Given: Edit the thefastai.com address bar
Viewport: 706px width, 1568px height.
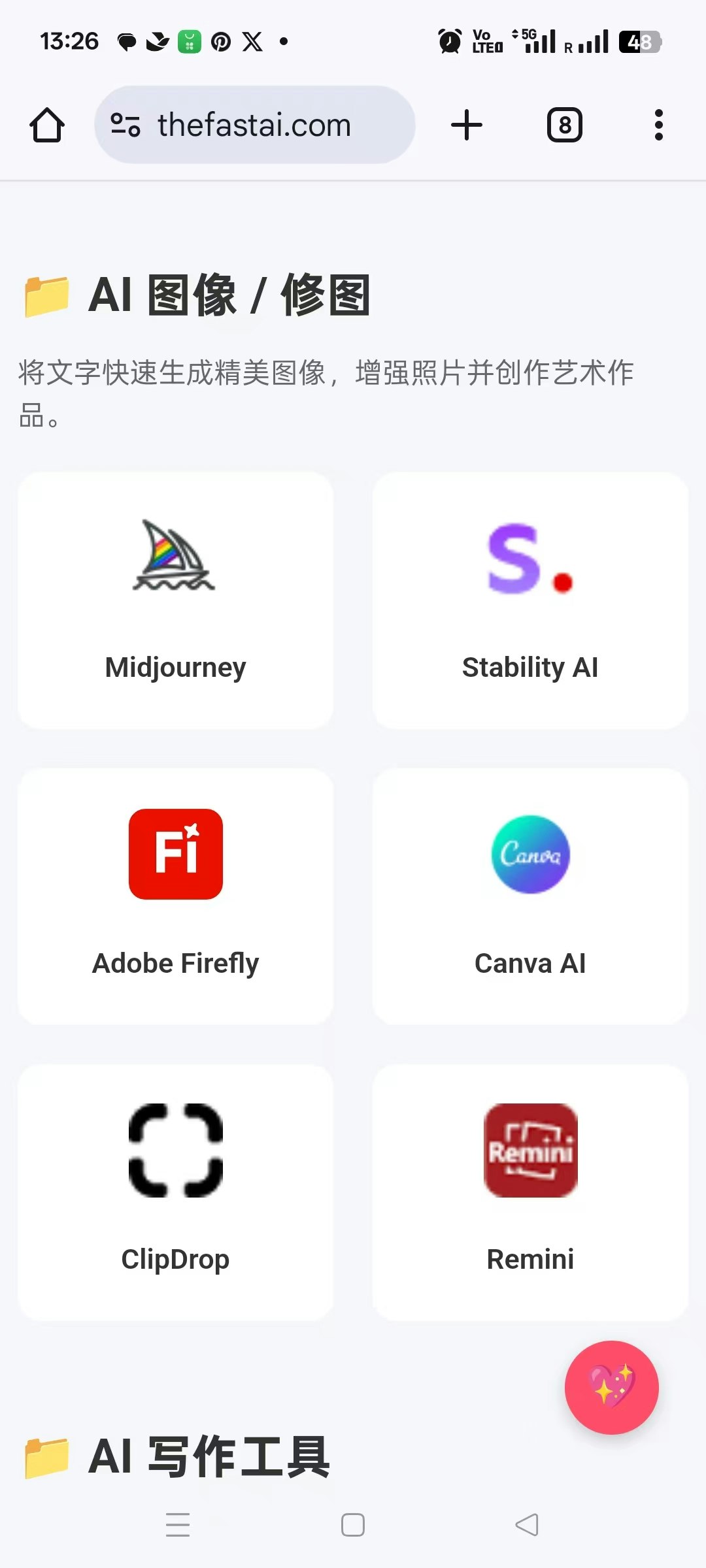Looking at the screenshot, I should click(x=254, y=125).
